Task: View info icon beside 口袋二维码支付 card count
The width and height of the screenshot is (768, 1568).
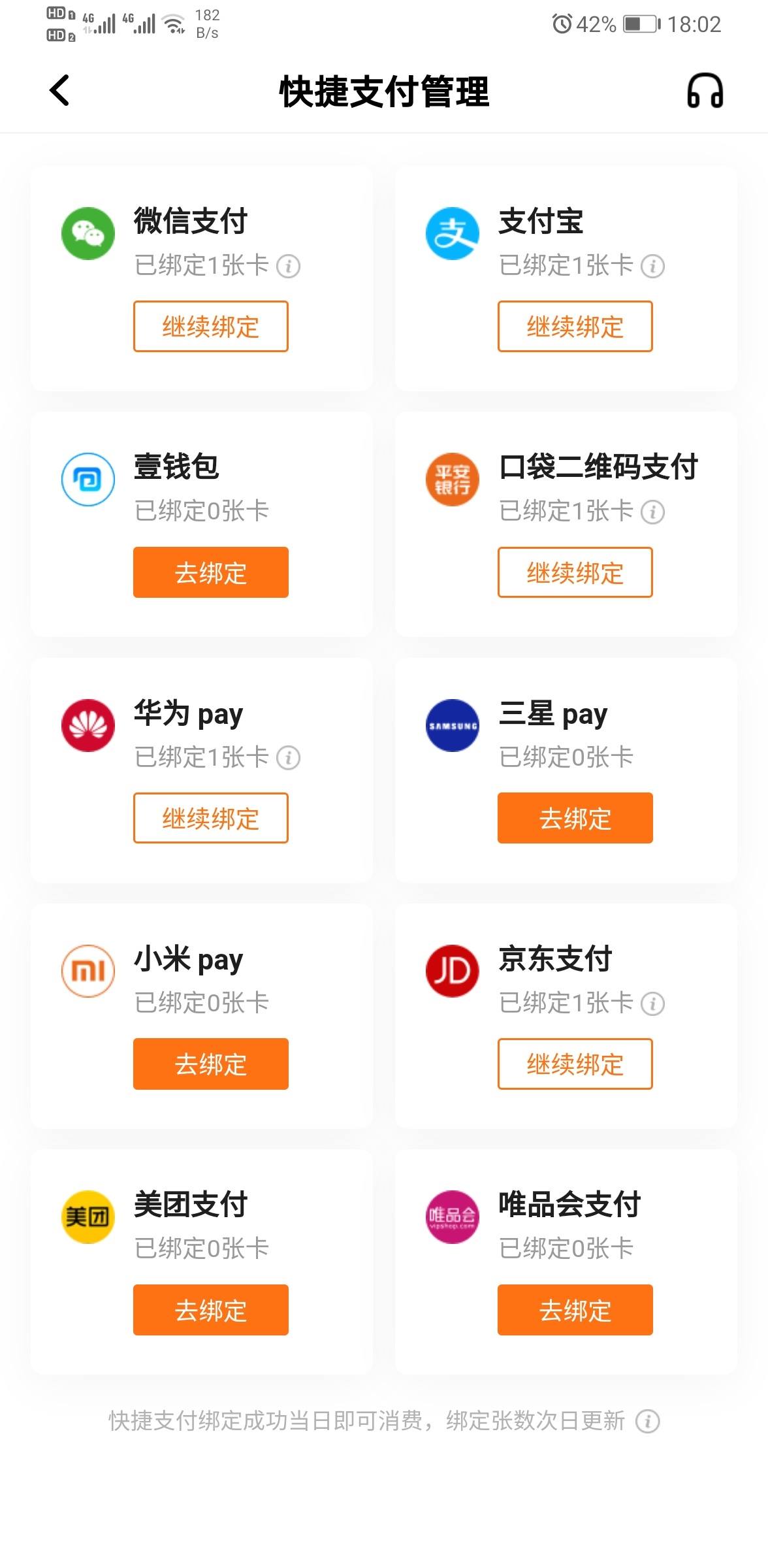Action: coord(652,512)
